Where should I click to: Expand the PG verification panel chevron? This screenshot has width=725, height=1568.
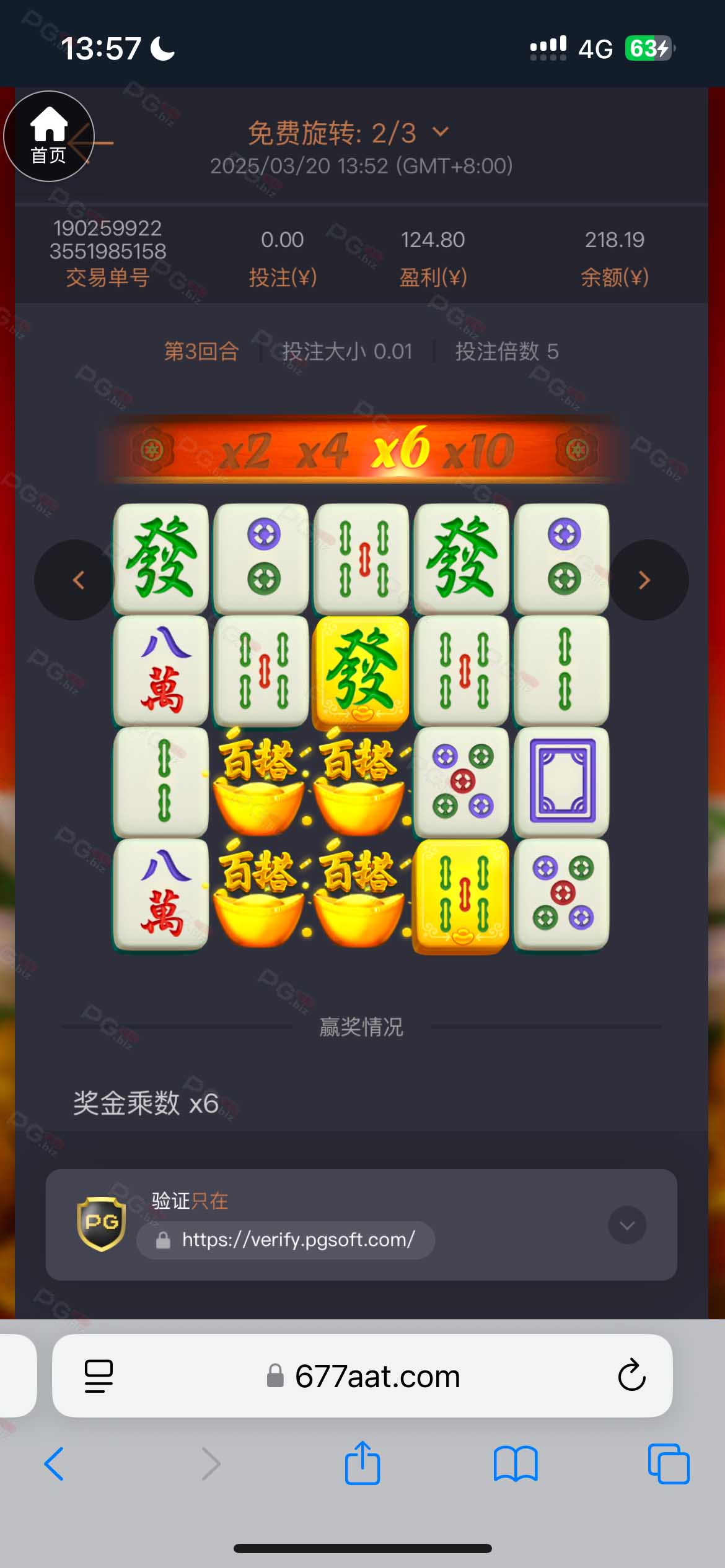pyautogui.click(x=627, y=1225)
